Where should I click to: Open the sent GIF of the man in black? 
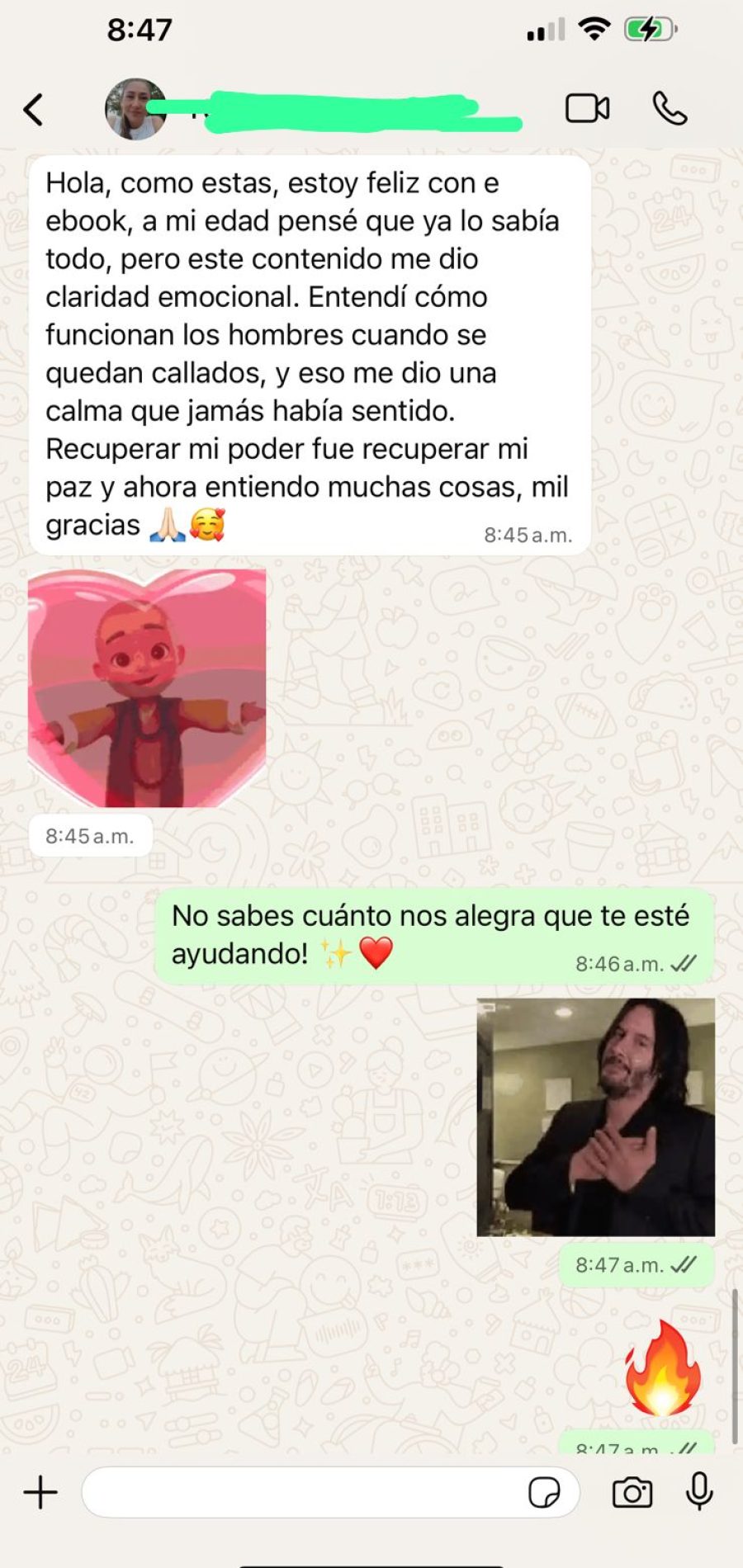(x=595, y=1117)
